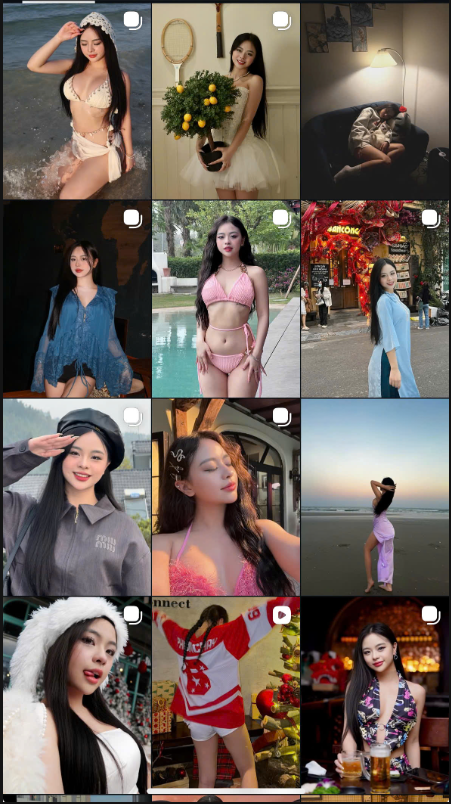The height and width of the screenshot is (804, 451).
Task: Open the beach post with crochet headscarf
Action: coord(77,101)
